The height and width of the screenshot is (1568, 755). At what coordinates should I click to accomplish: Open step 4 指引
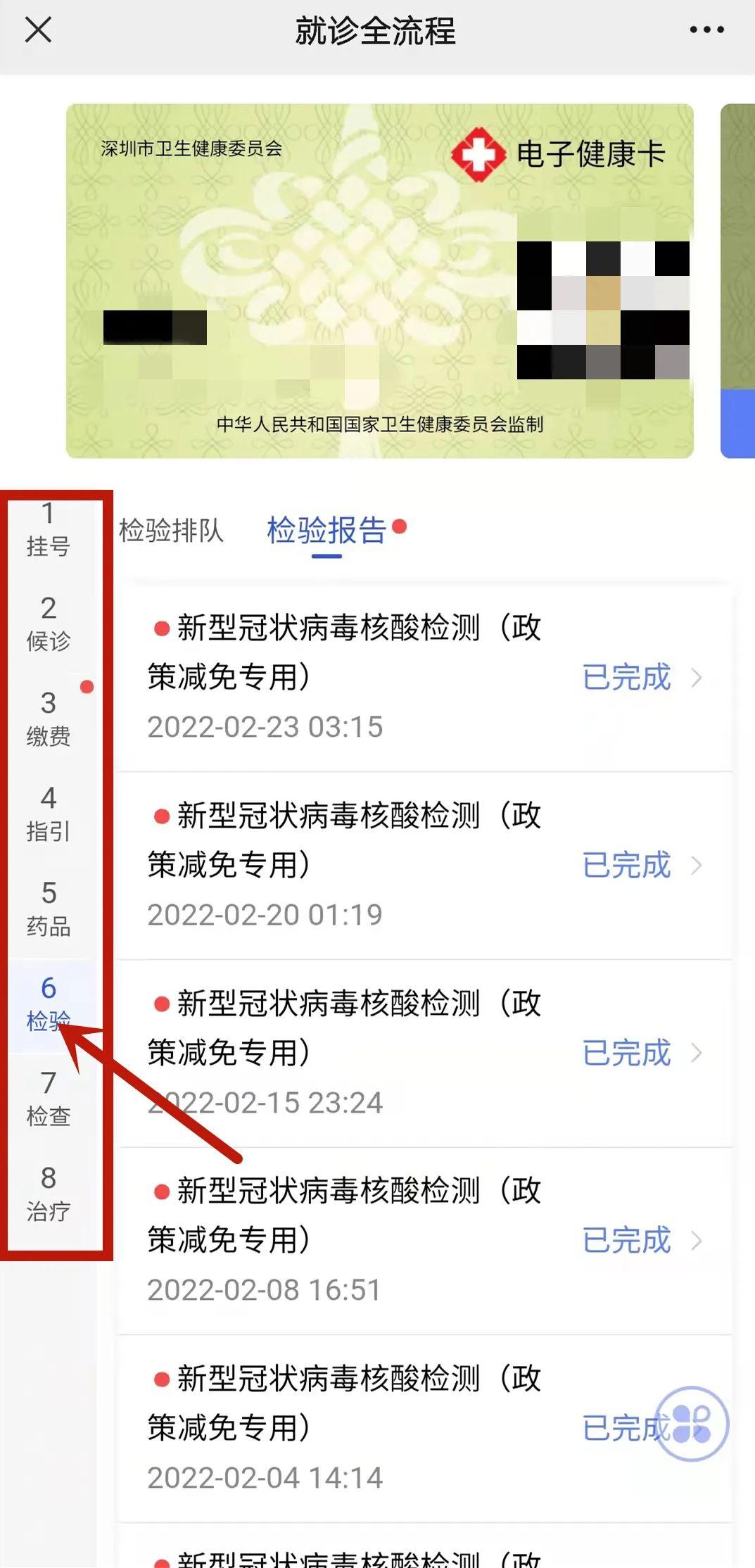pos(48,814)
